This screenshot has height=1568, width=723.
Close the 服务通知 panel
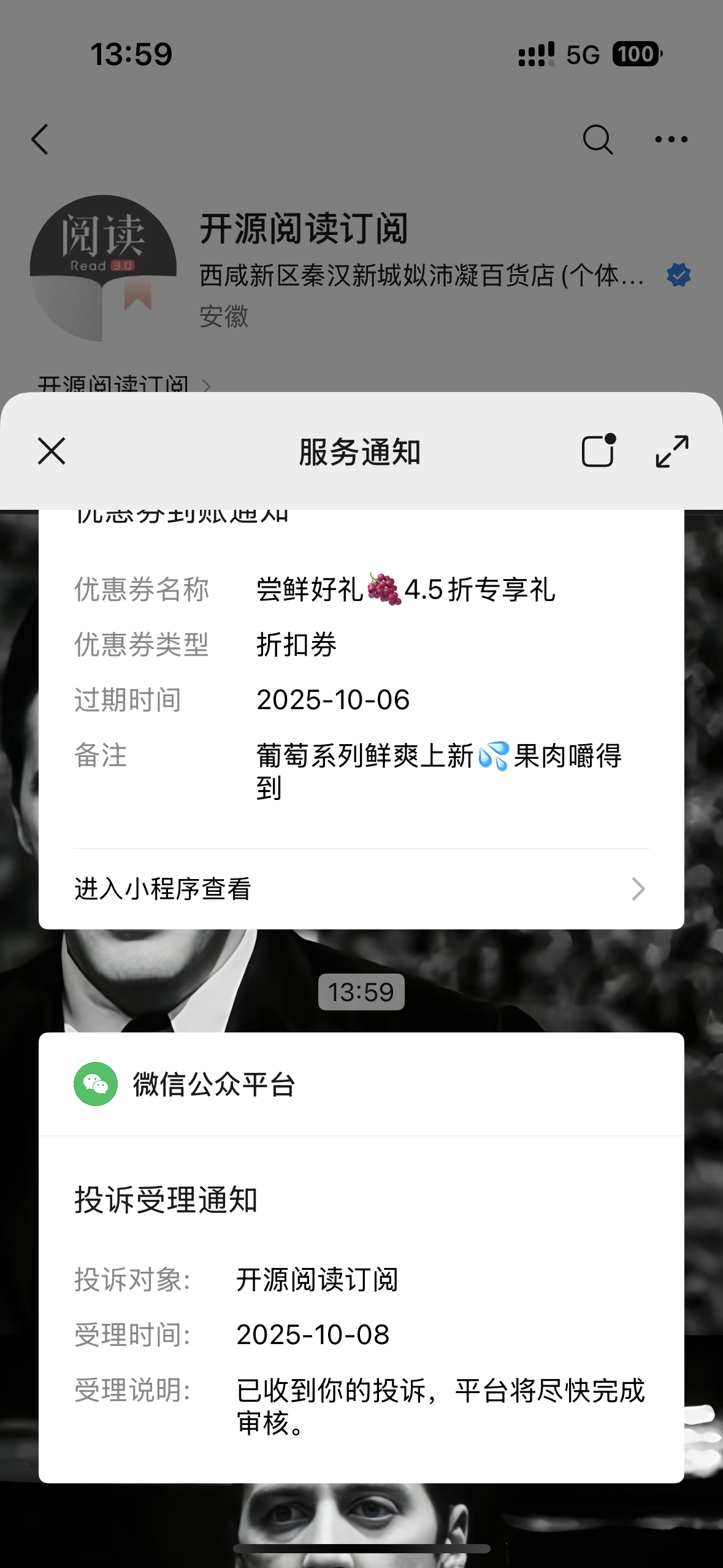[x=52, y=452]
